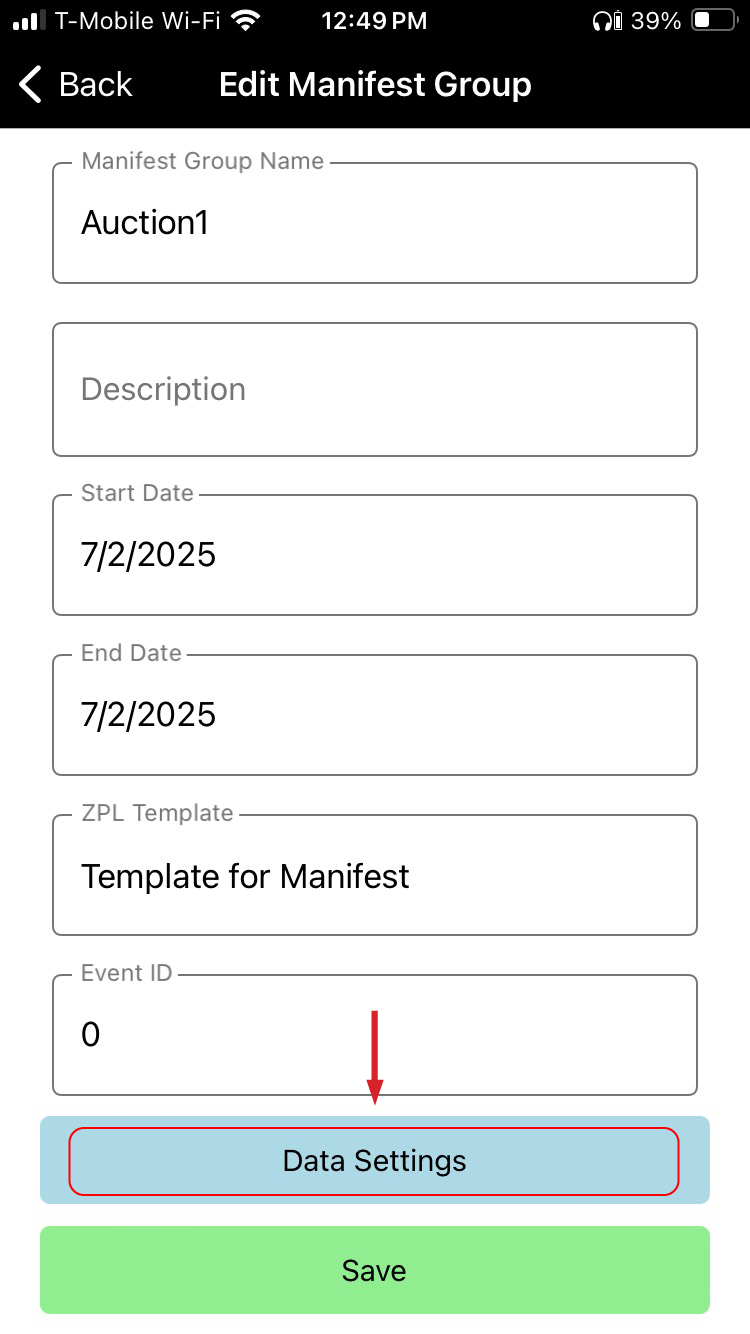
Task: Save the manifest group
Action: pyautogui.click(x=374, y=1270)
